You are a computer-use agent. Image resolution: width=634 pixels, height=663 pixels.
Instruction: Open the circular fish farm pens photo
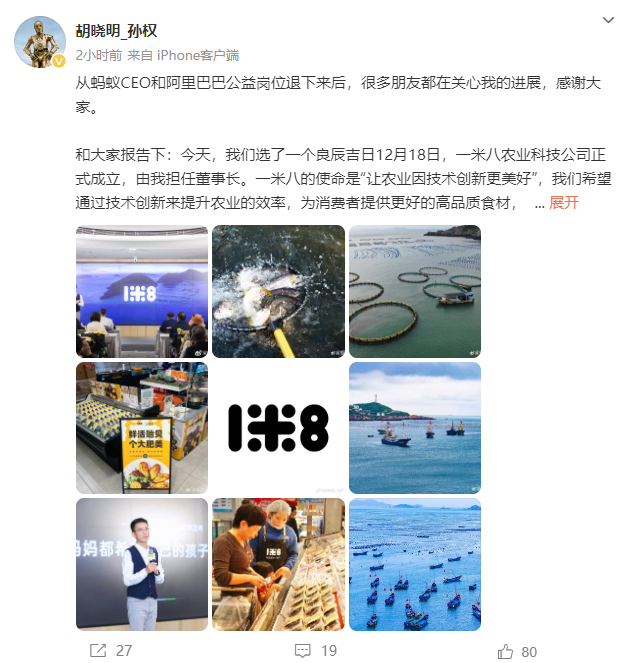coord(414,292)
